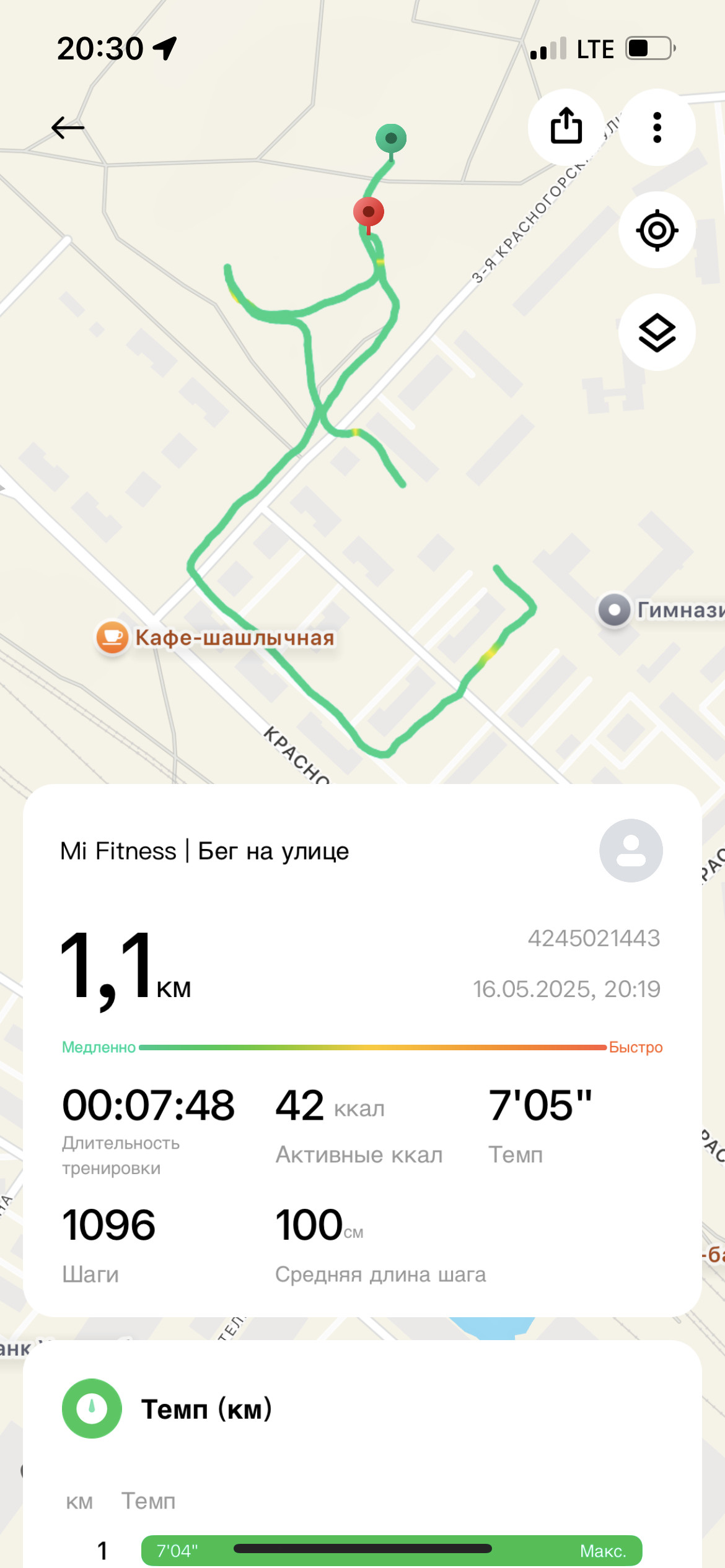Image resolution: width=725 pixels, height=1568 pixels.
Task: Tap the profile avatar icon
Action: tap(631, 850)
